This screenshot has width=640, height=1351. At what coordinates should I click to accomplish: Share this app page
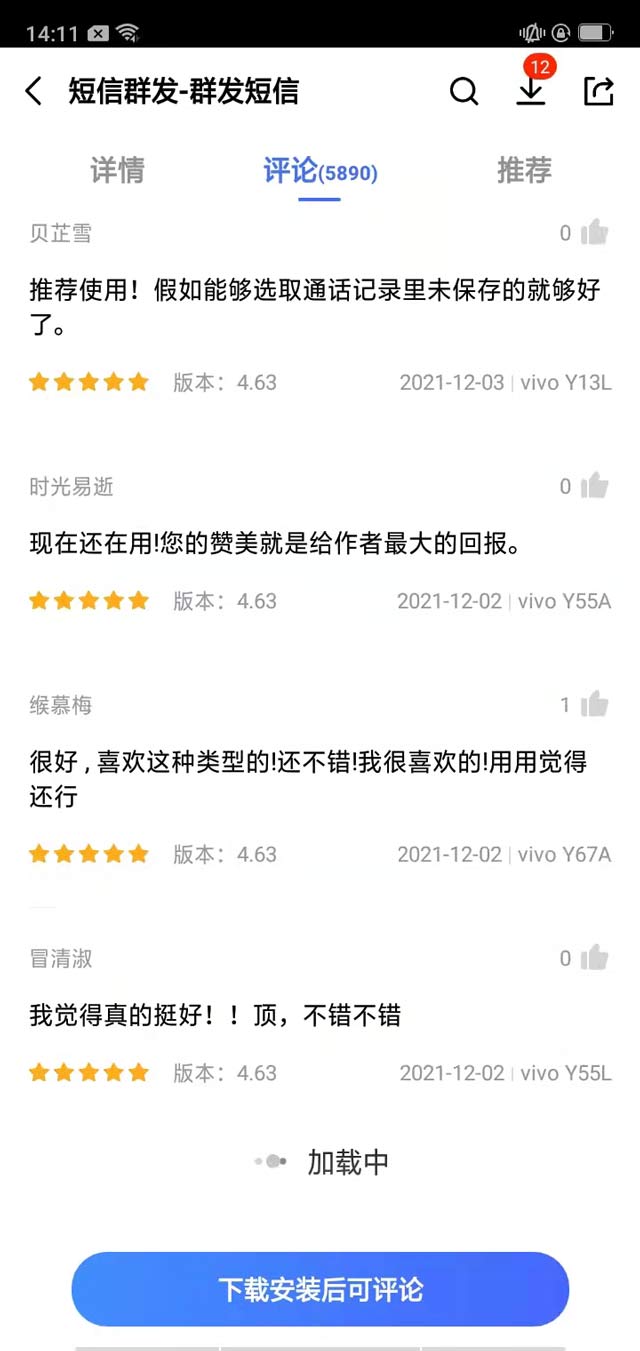coord(598,92)
